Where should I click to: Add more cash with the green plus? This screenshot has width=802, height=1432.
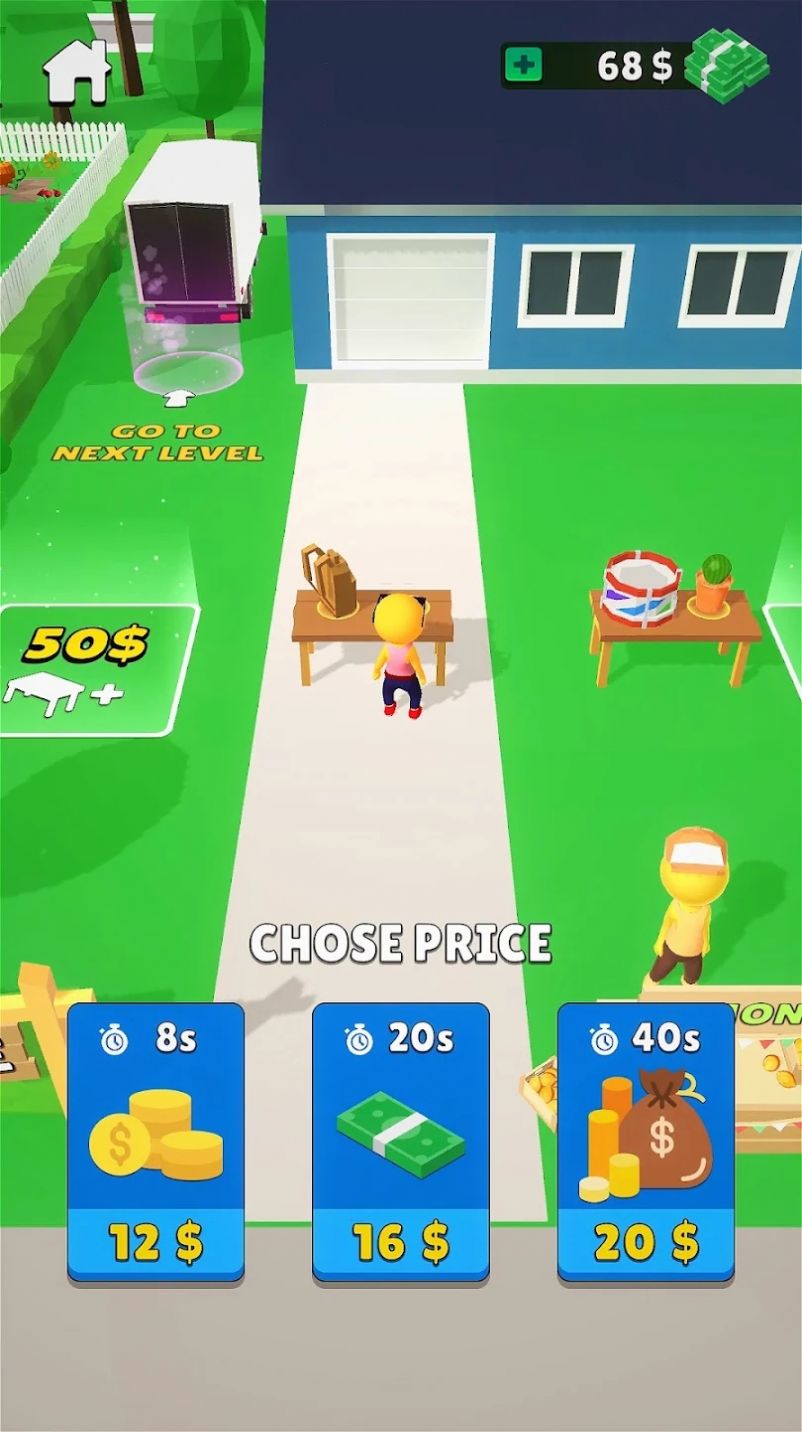point(522,66)
